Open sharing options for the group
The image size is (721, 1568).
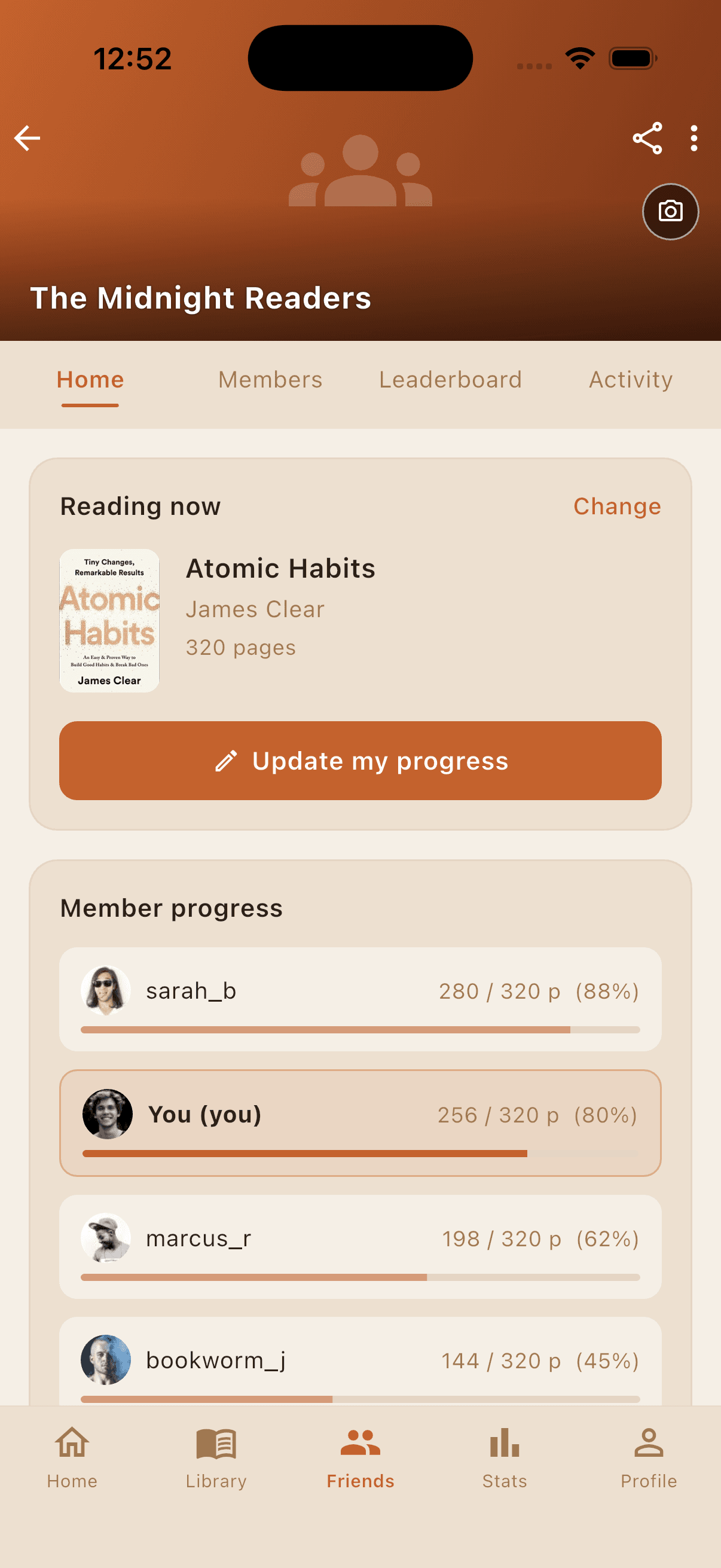pyautogui.click(x=647, y=139)
